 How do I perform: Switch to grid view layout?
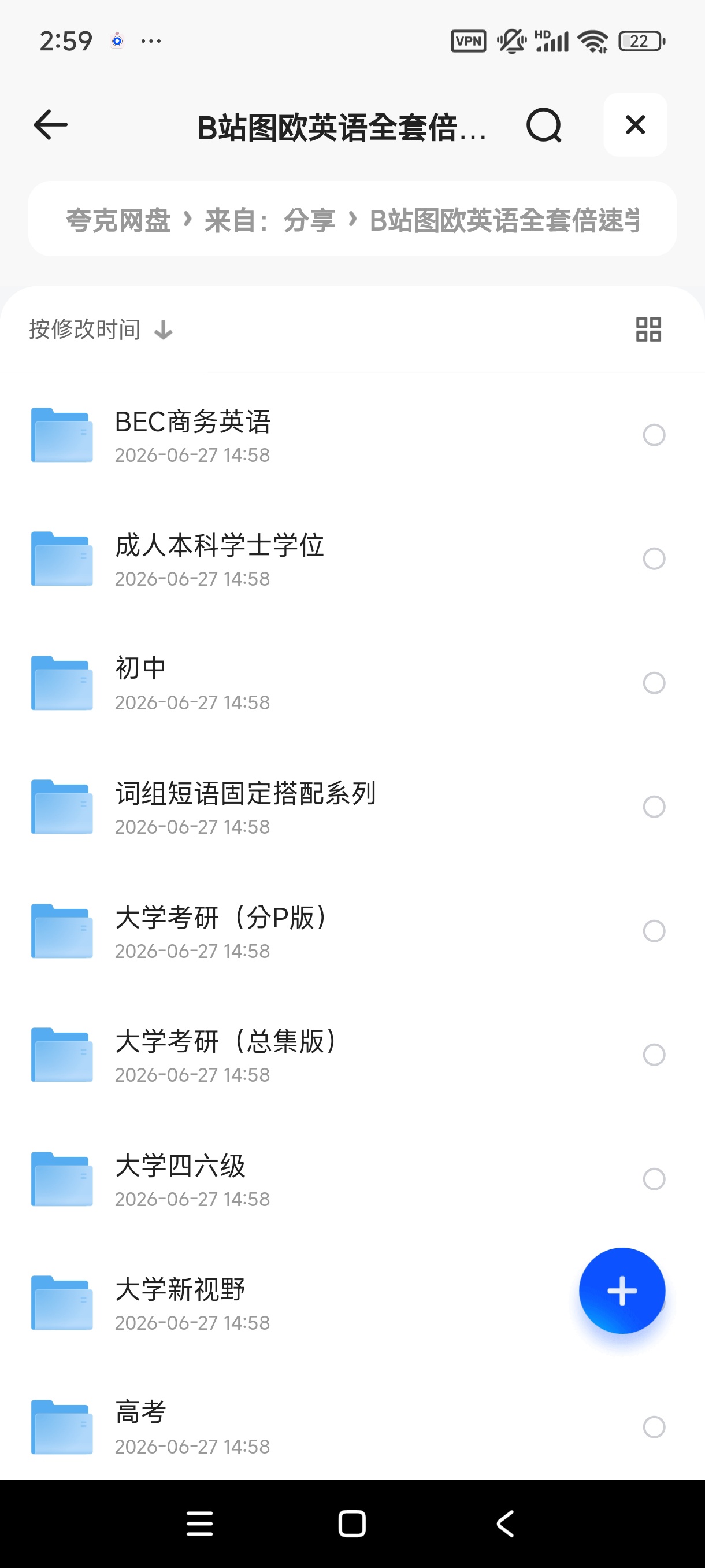(x=648, y=330)
